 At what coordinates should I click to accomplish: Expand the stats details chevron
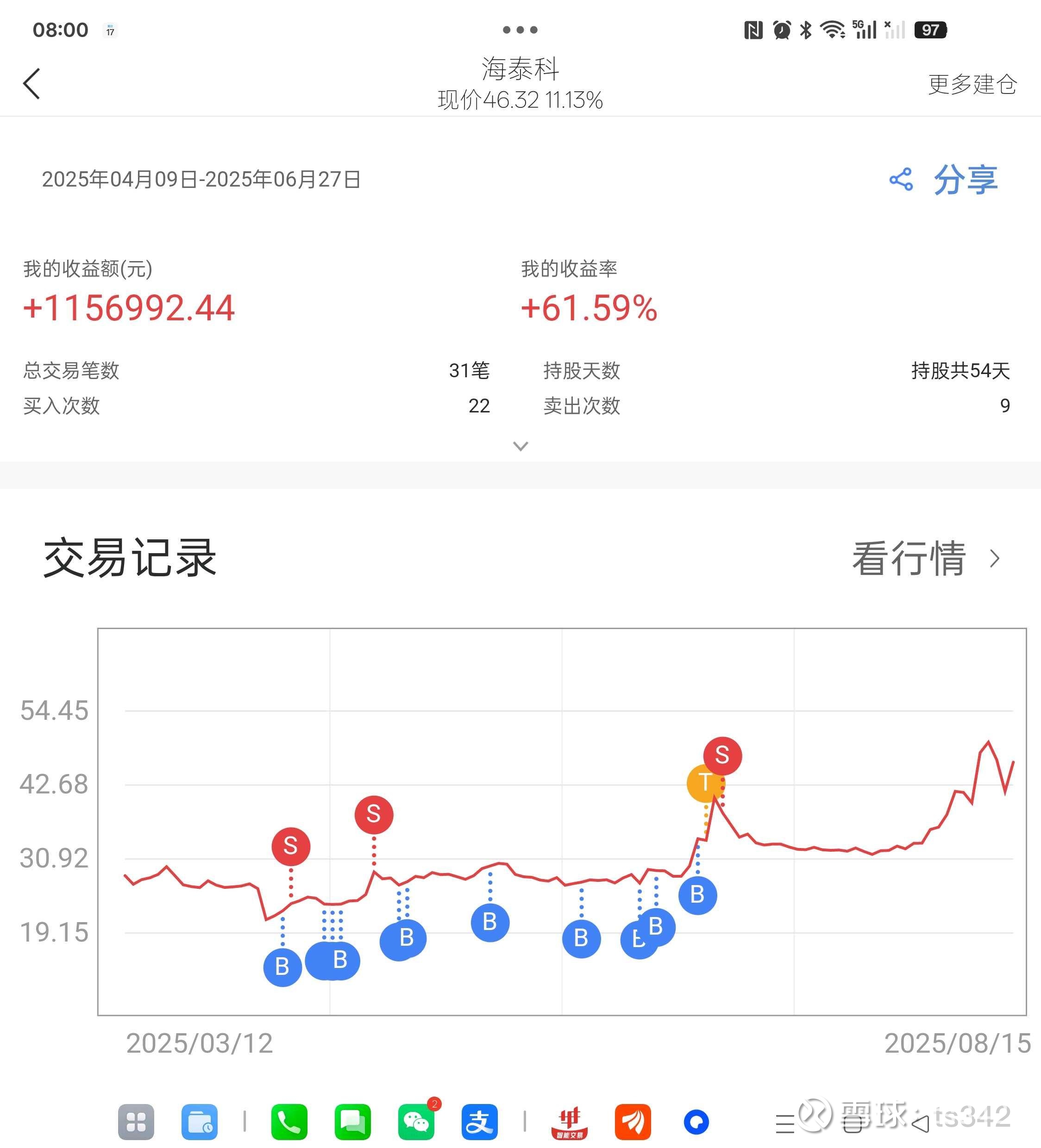click(x=520, y=446)
